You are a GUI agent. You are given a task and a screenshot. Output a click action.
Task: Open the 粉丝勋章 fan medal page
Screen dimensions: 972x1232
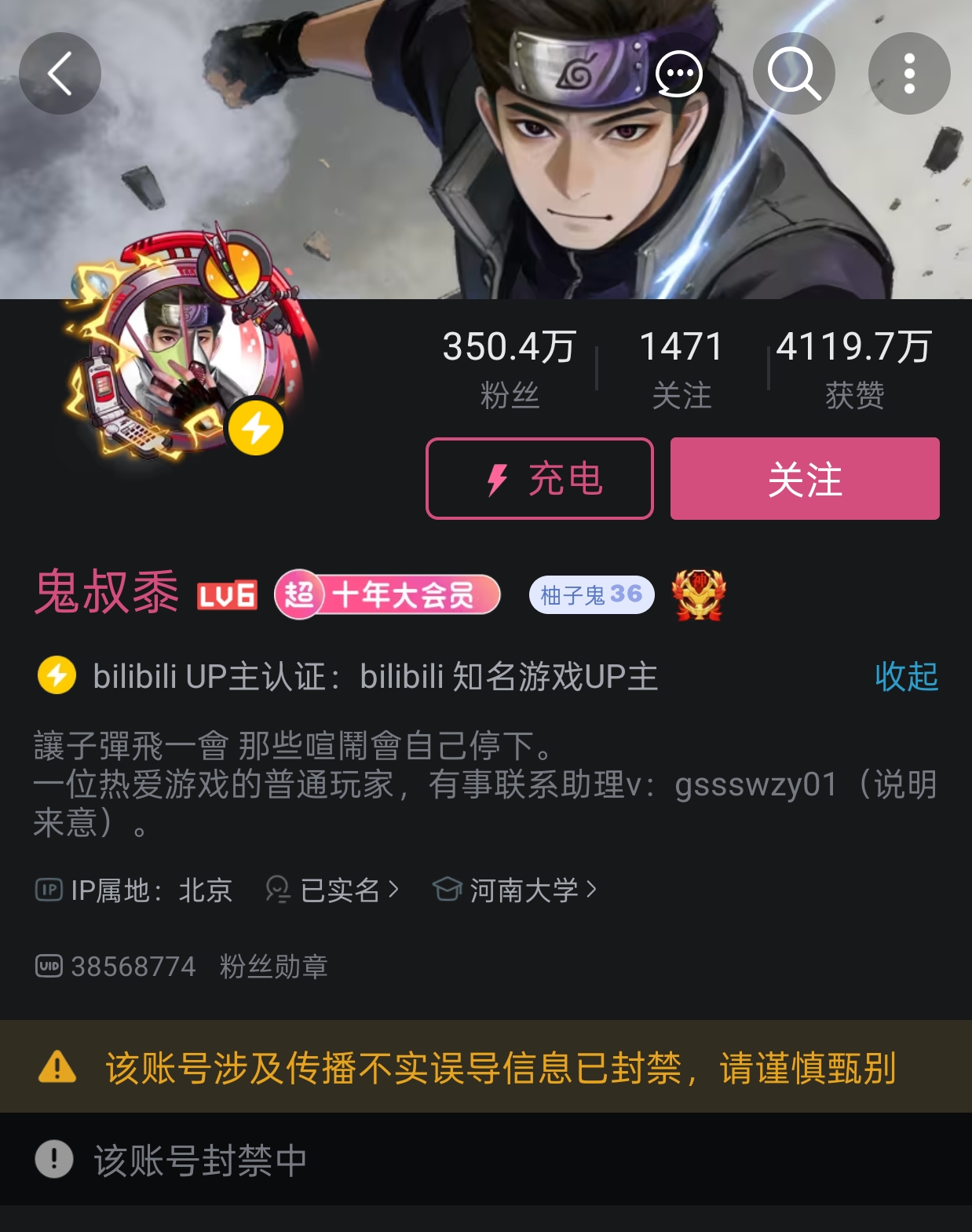click(x=273, y=966)
